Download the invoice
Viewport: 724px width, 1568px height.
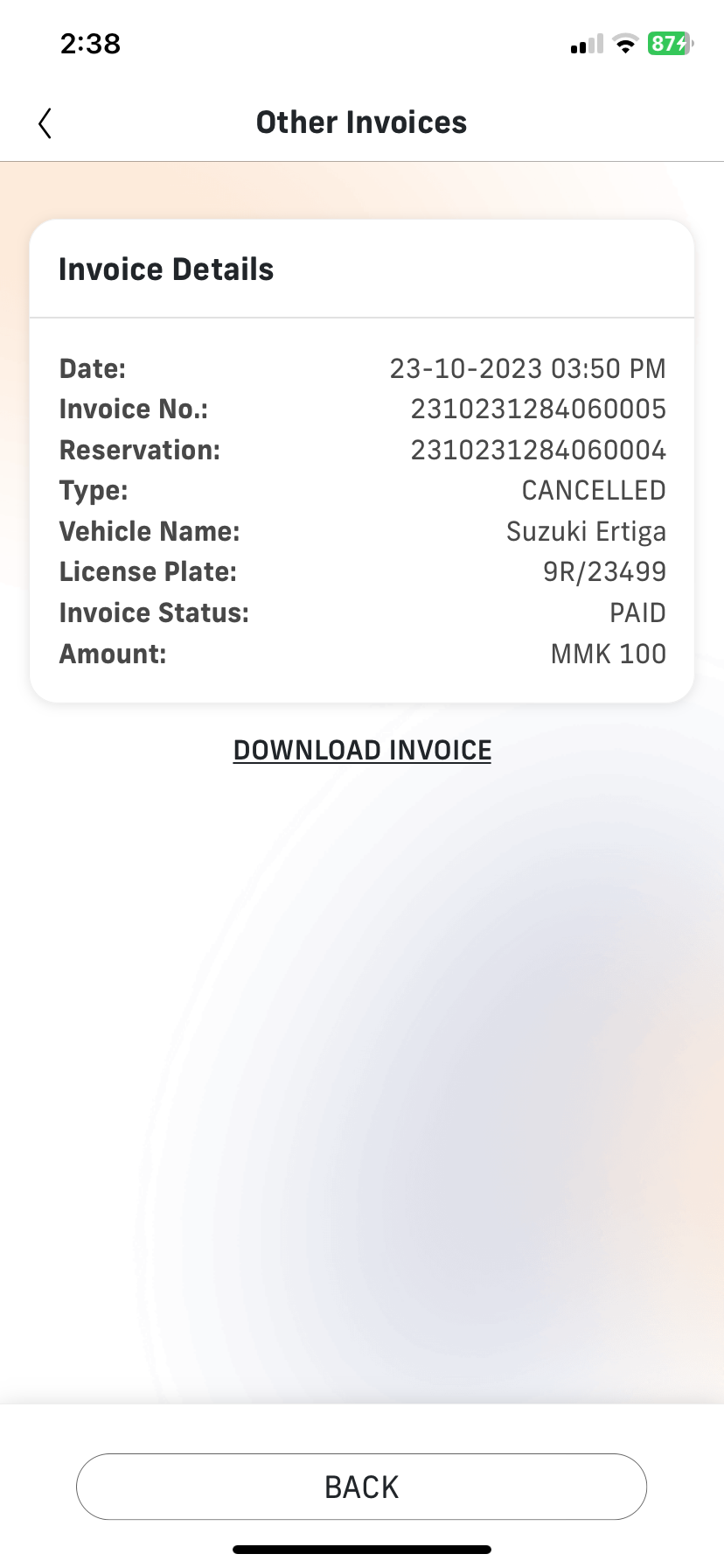coord(362,751)
